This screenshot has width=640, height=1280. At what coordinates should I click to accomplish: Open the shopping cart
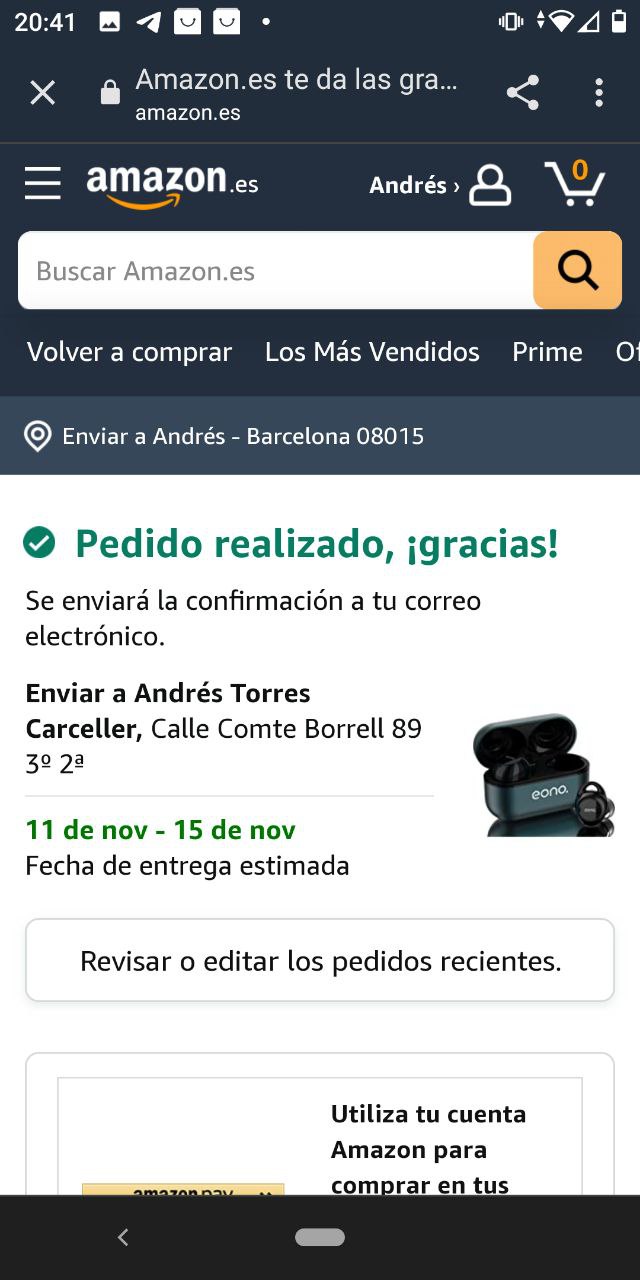pyautogui.click(x=575, y=184)
